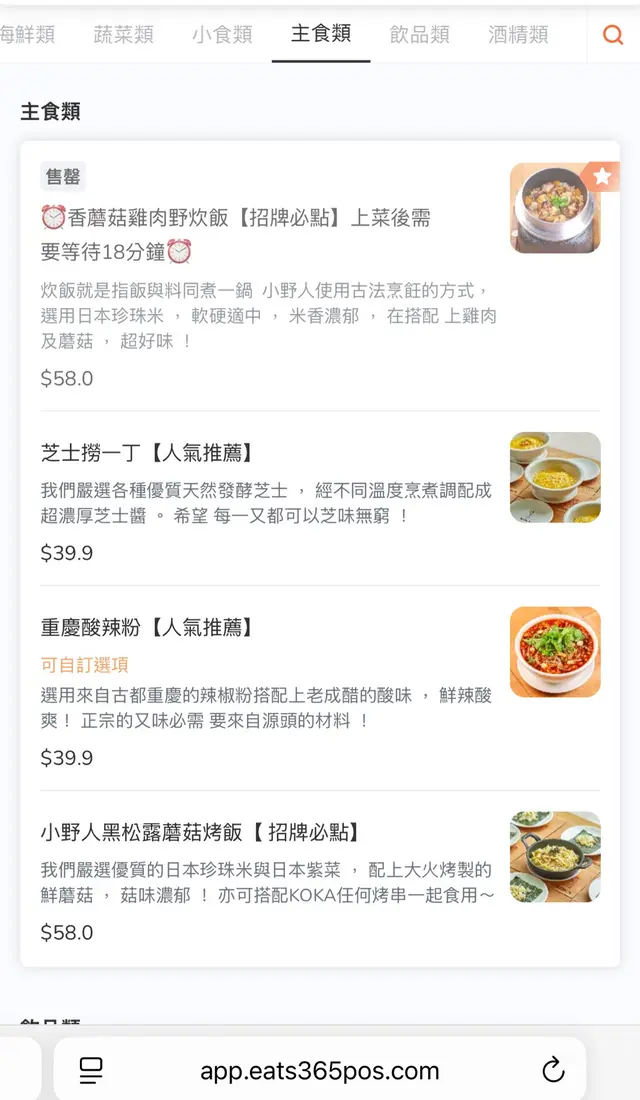Screen dimensions: 640x1100
Task: Select the 主食類 tab
Action: point(321,34)
